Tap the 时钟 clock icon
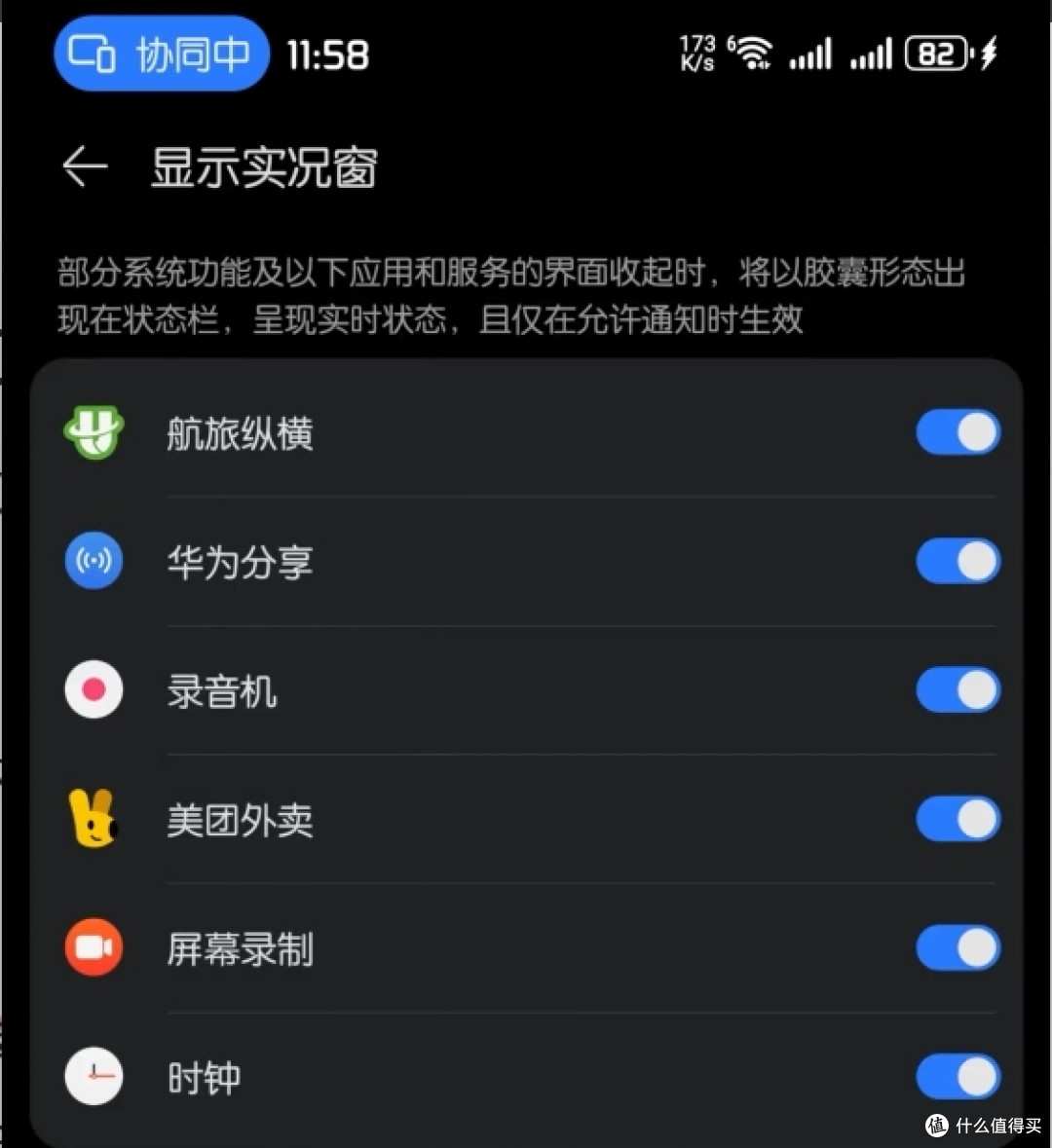1052x1148 pixels. click(x=94, y=1076)
